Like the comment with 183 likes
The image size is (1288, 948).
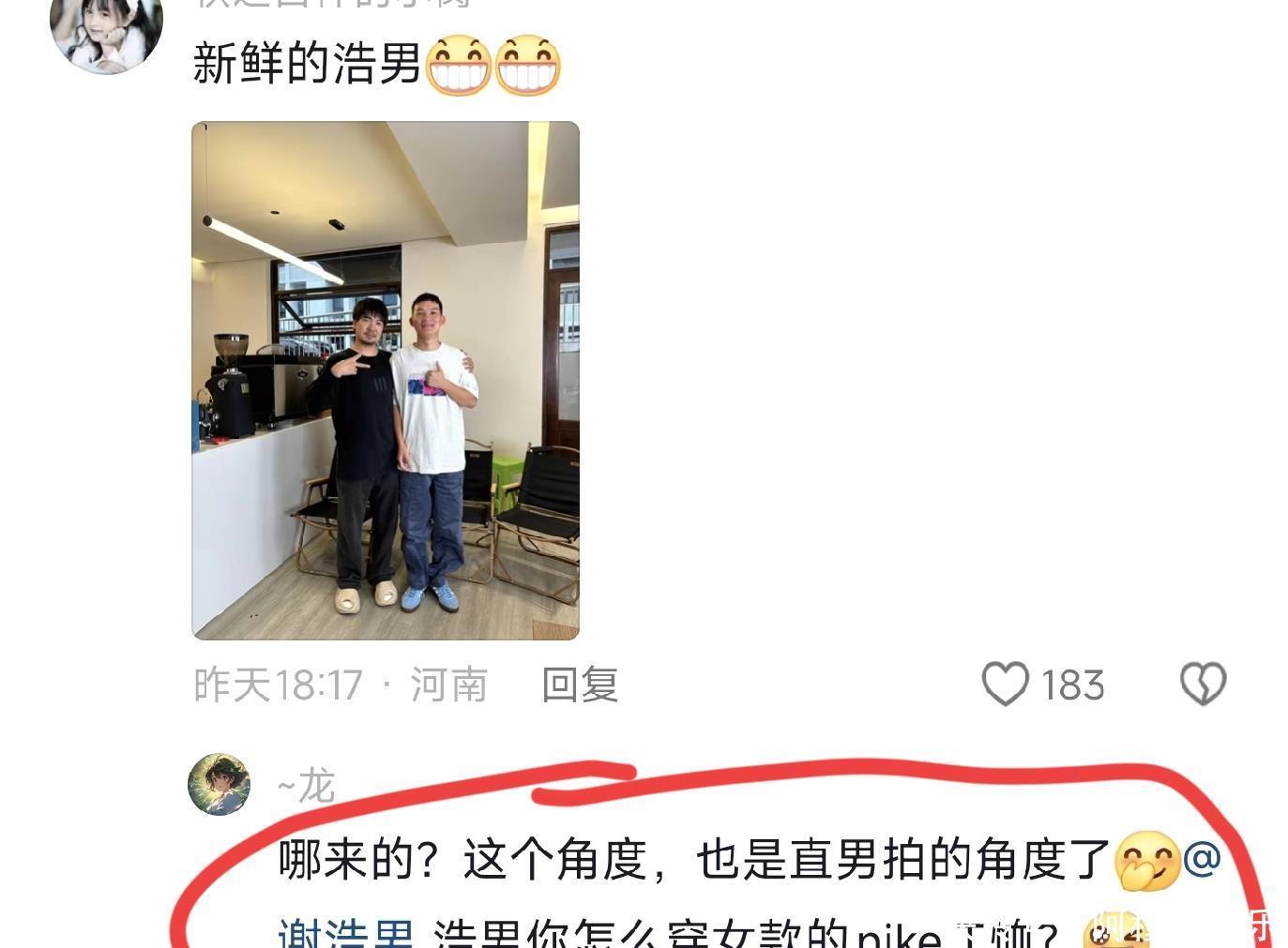(1005, 684)
